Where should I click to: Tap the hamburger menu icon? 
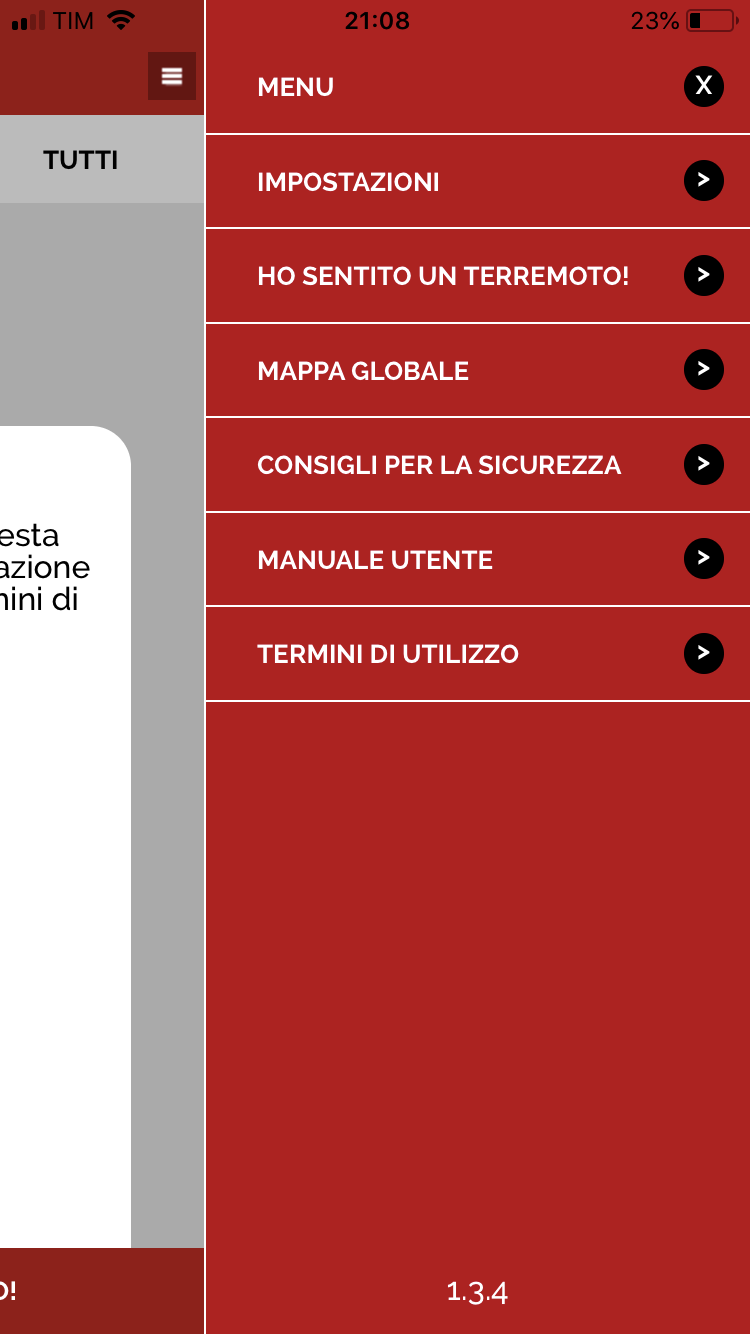172,76
